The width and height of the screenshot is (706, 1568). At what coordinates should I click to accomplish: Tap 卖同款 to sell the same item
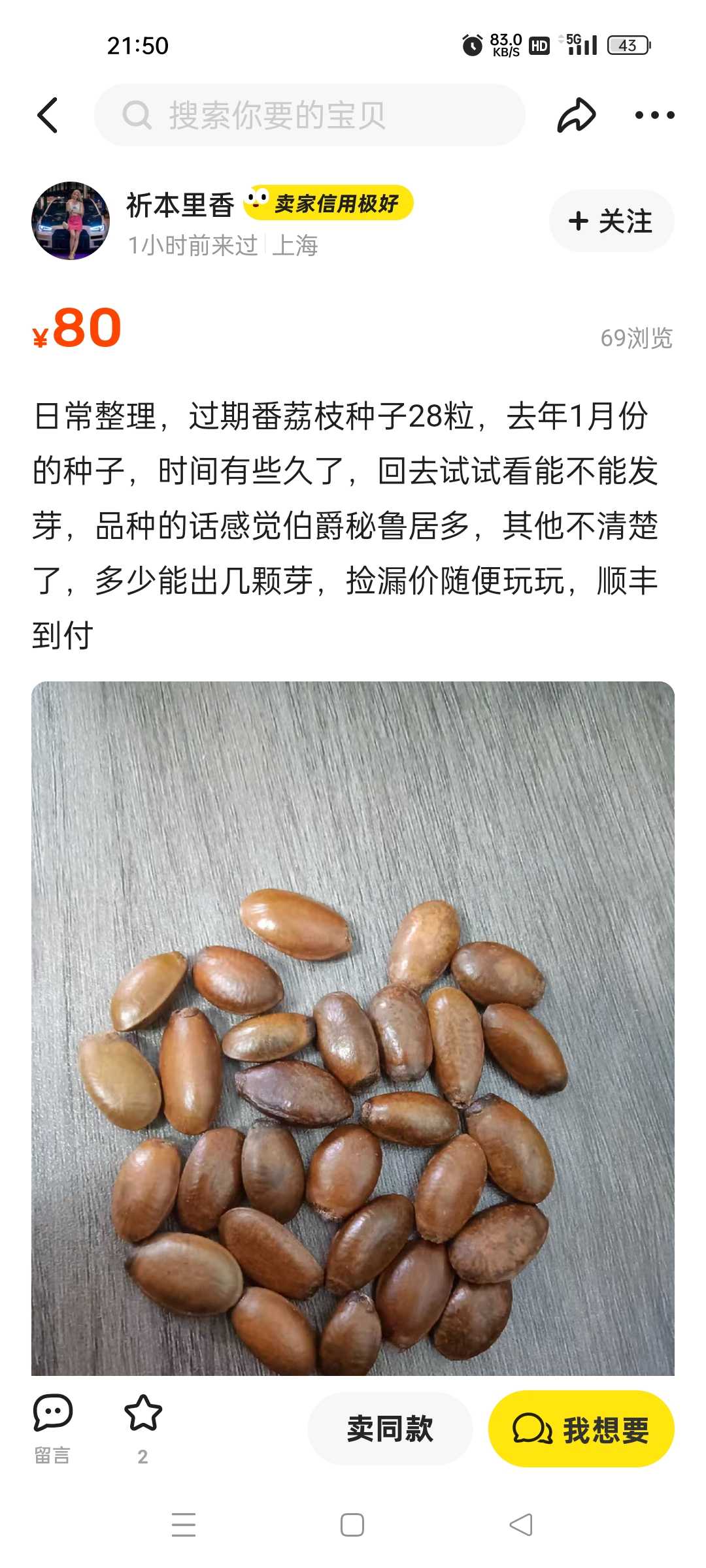[x=390, y=1428]
